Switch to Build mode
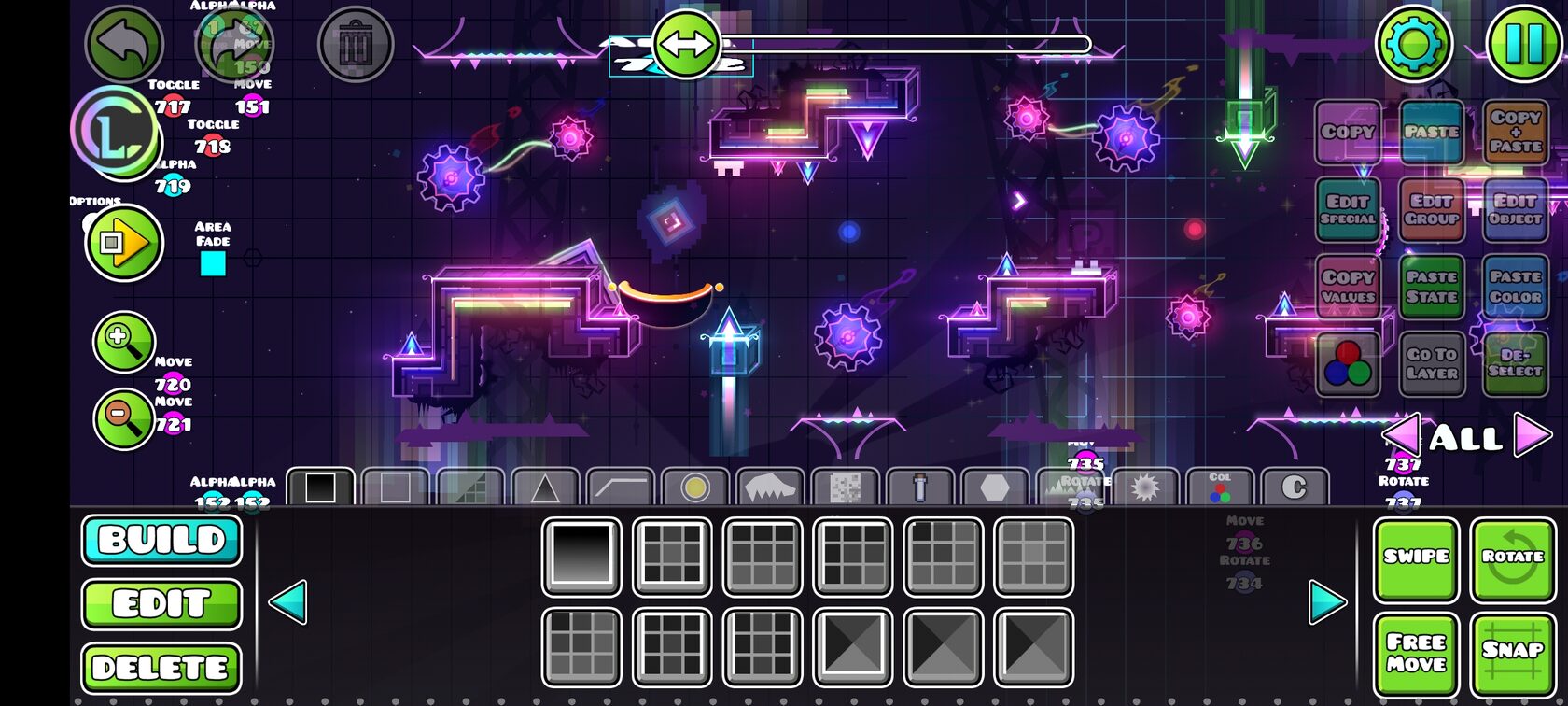 pyautogui.click(x=161, y=540)
